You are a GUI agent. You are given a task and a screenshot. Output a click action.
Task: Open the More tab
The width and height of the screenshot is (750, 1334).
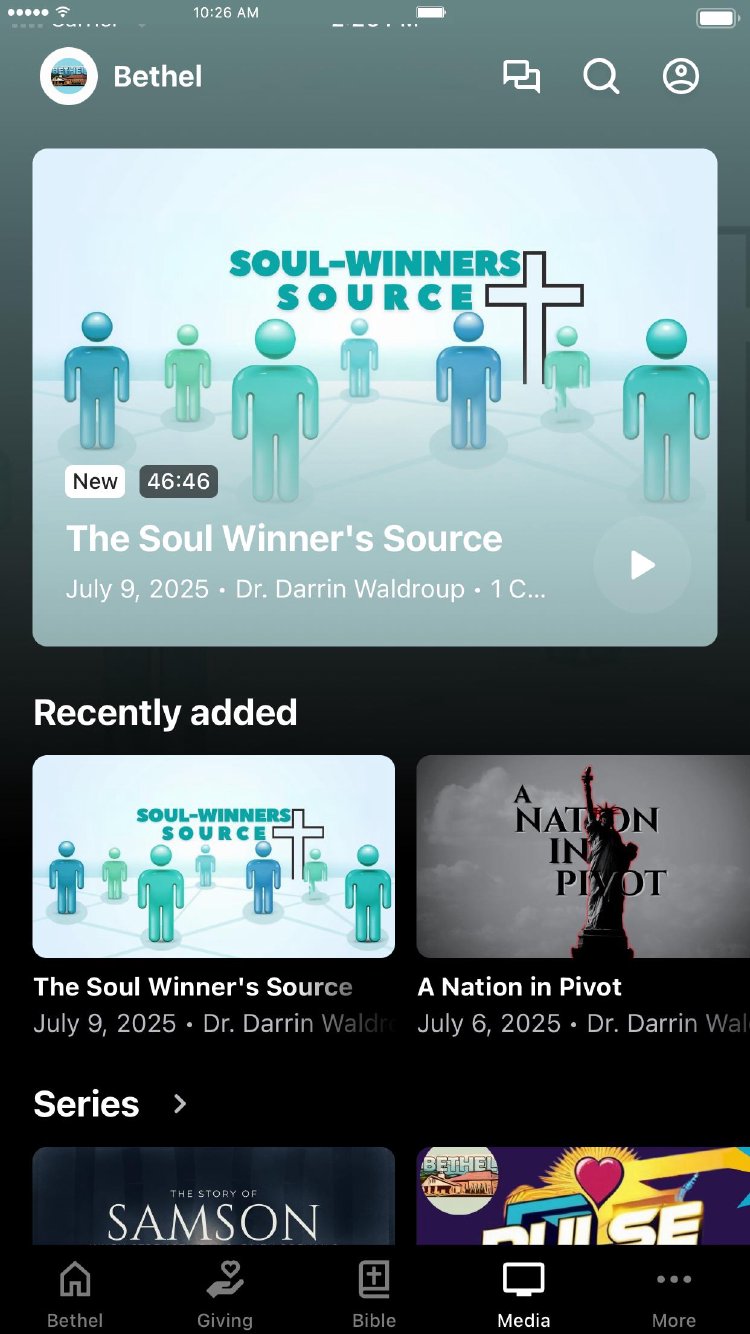tap(674, 1294)
